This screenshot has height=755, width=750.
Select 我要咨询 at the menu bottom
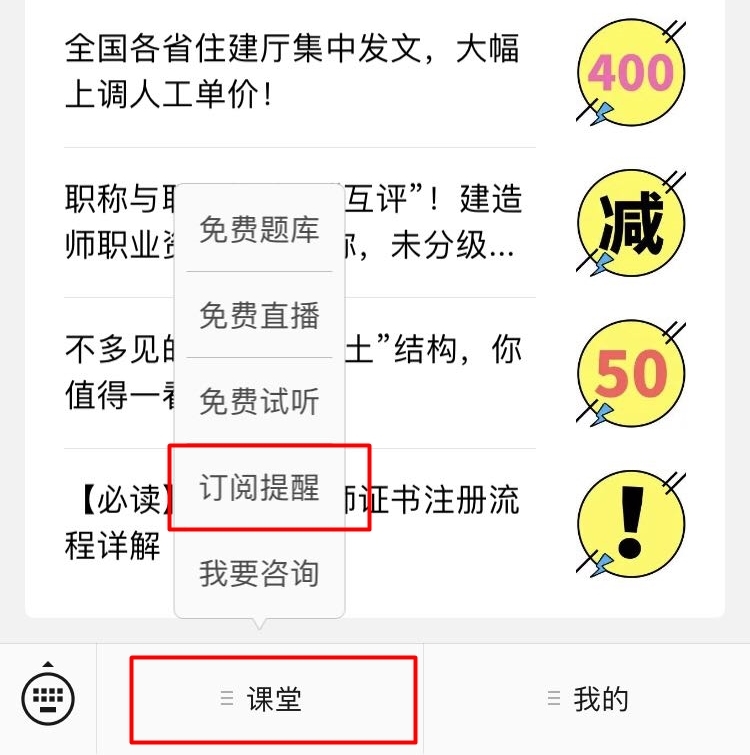(x=258, y=573)
